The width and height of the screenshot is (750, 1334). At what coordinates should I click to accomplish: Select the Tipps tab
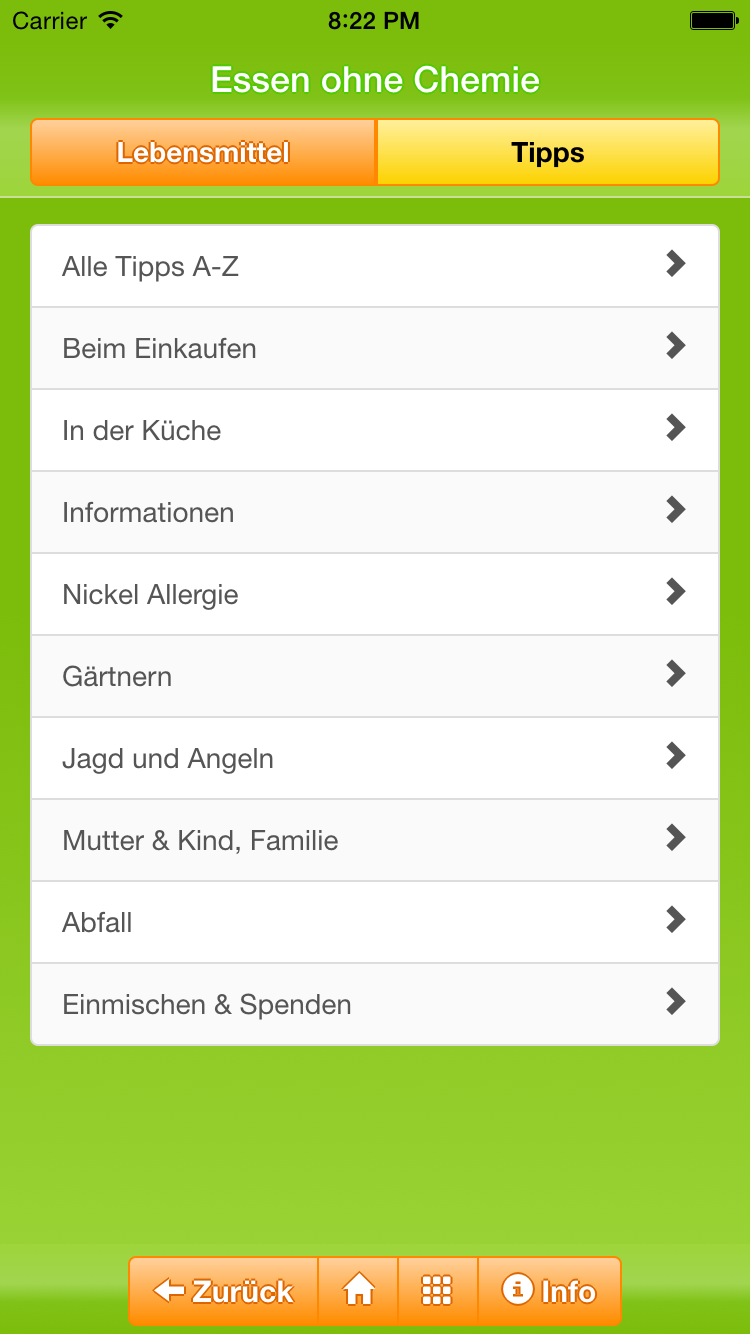click(x=548, y=152)
